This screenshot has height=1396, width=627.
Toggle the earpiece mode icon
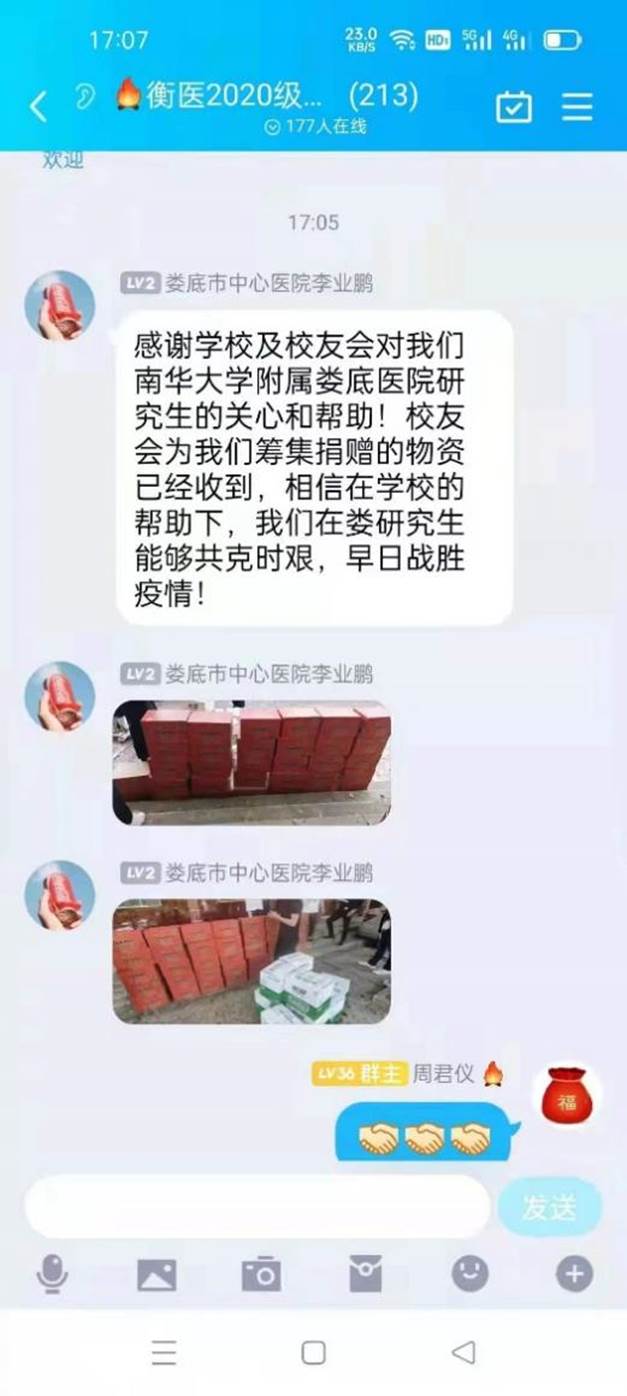(84, 97)
